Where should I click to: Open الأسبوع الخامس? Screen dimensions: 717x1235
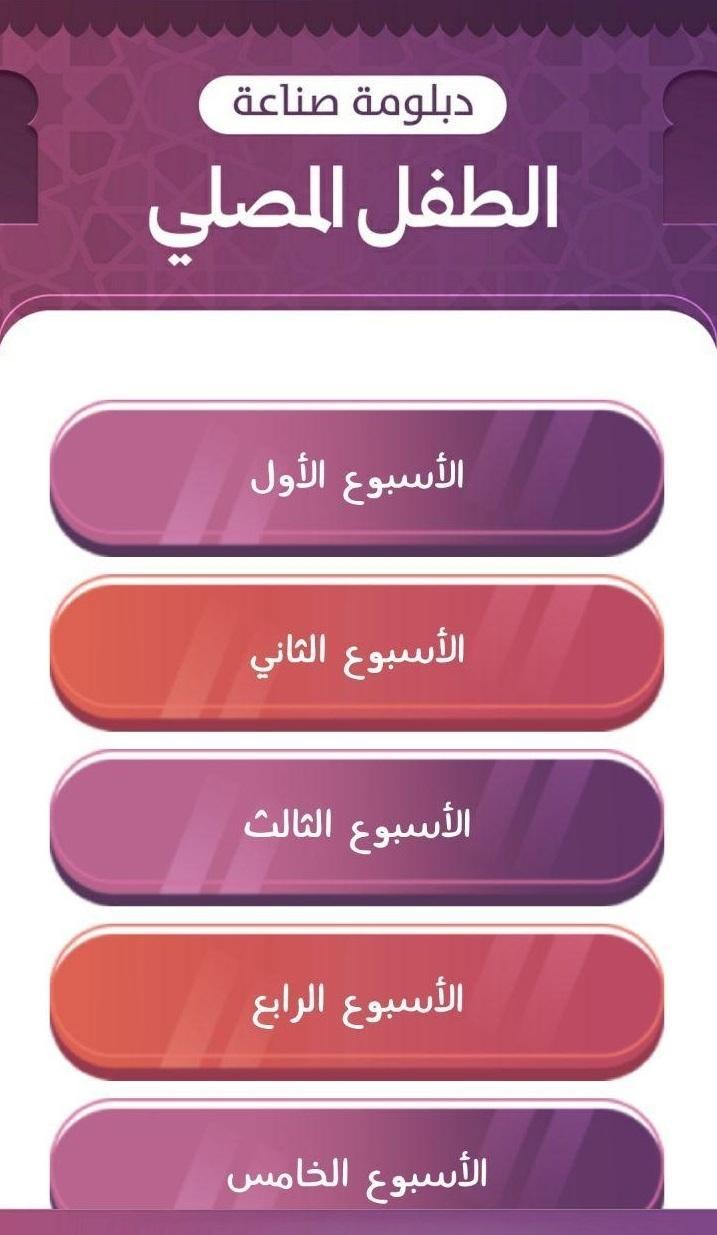[357, 1170]
